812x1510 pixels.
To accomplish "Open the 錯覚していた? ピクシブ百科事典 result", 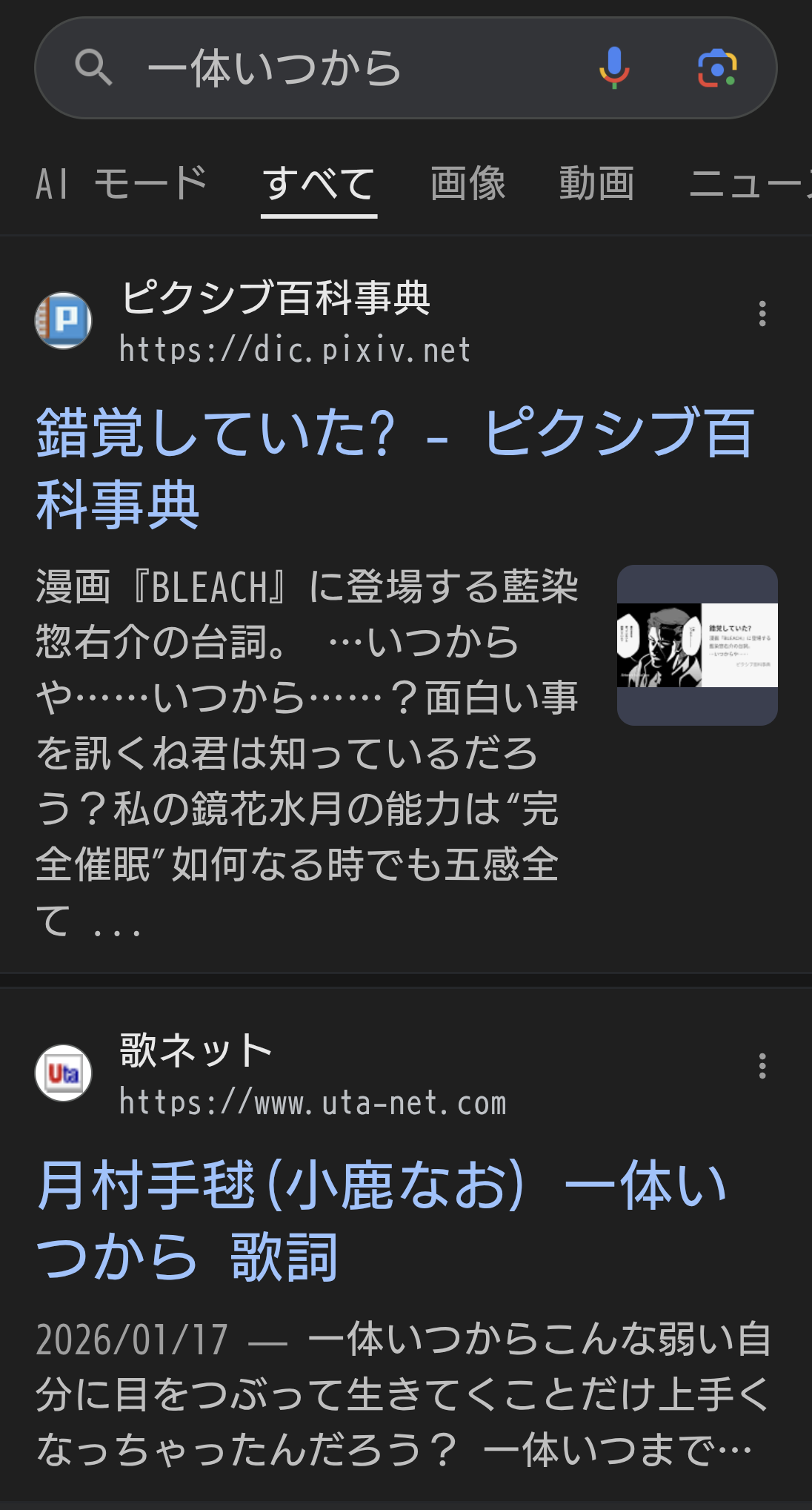I will point(395,468).
